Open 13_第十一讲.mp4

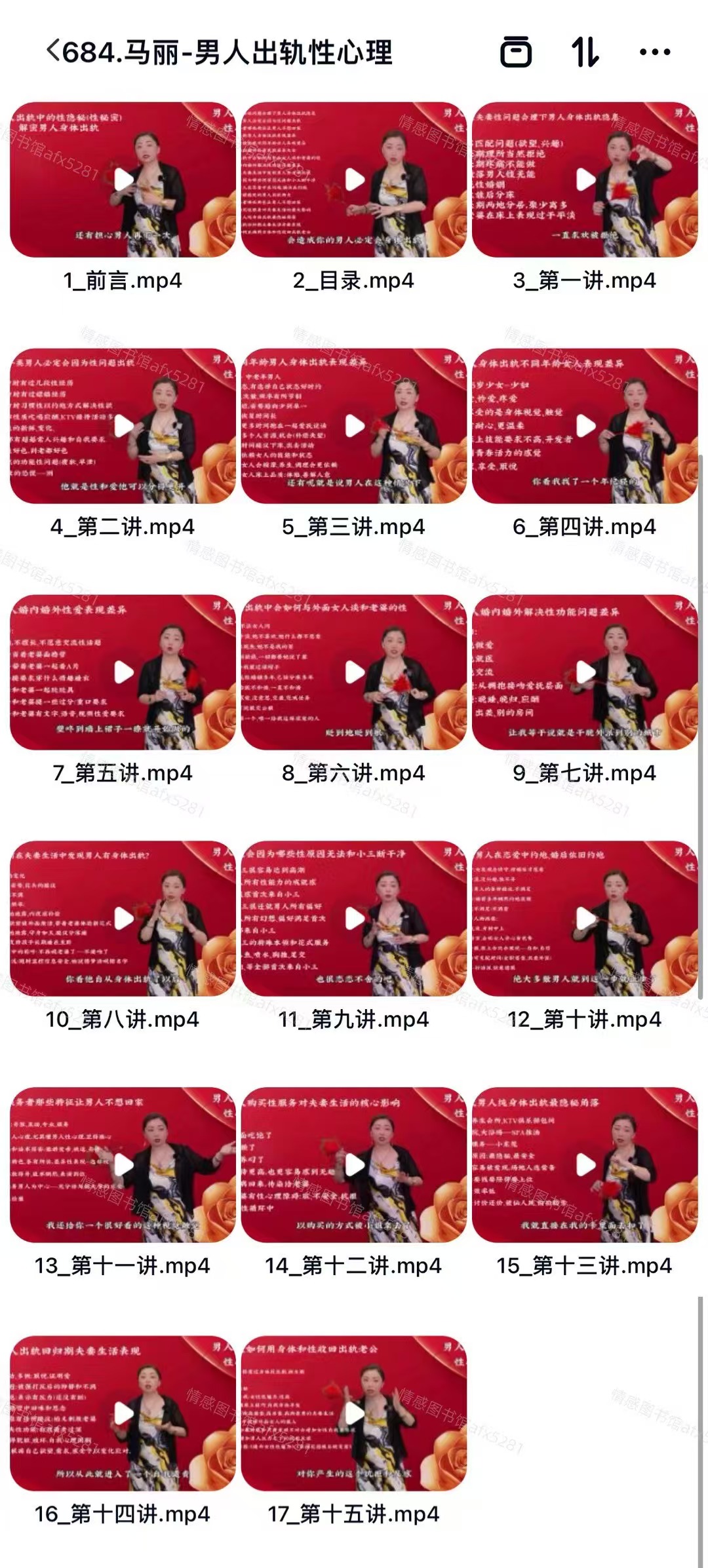pyautogui.click(x=123, y=1165)
